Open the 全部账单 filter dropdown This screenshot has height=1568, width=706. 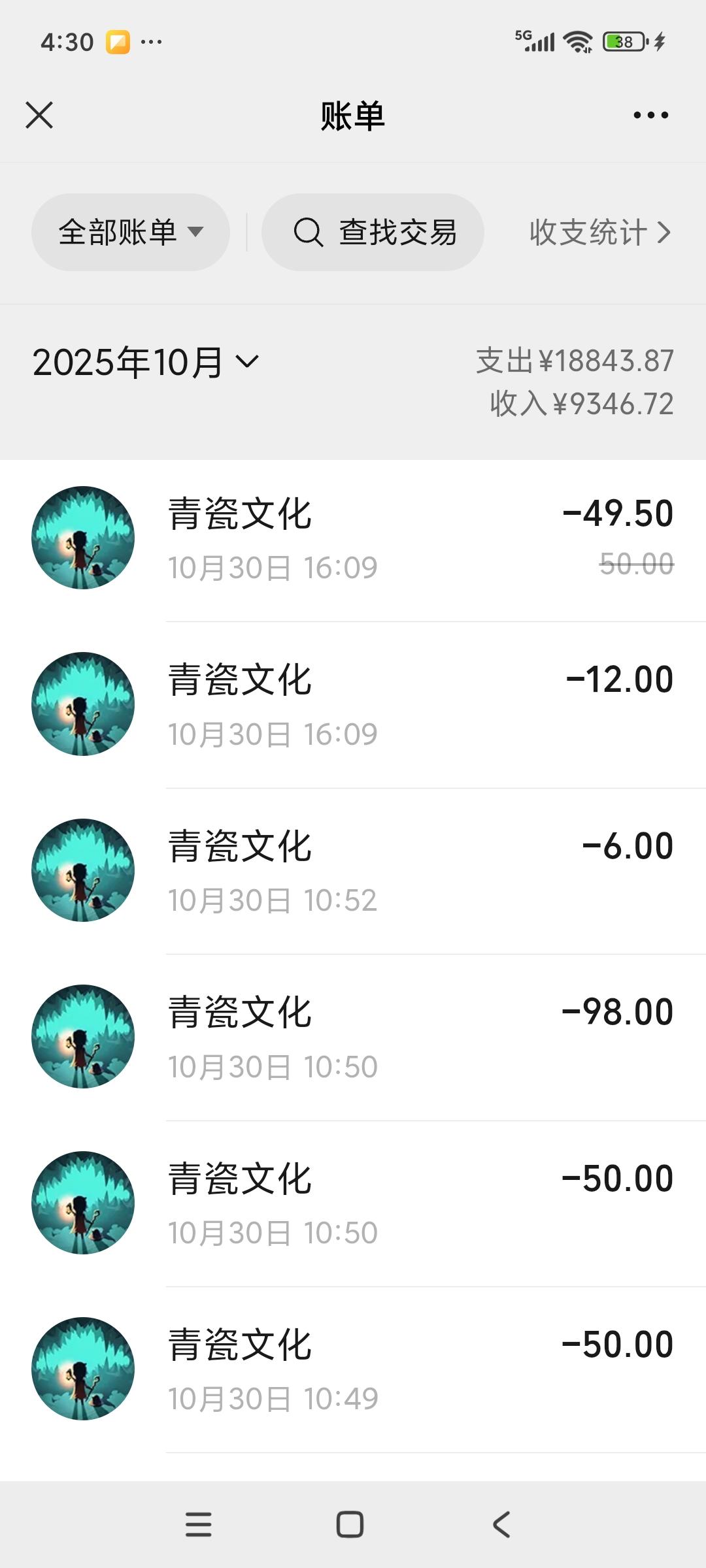point(130,232)
